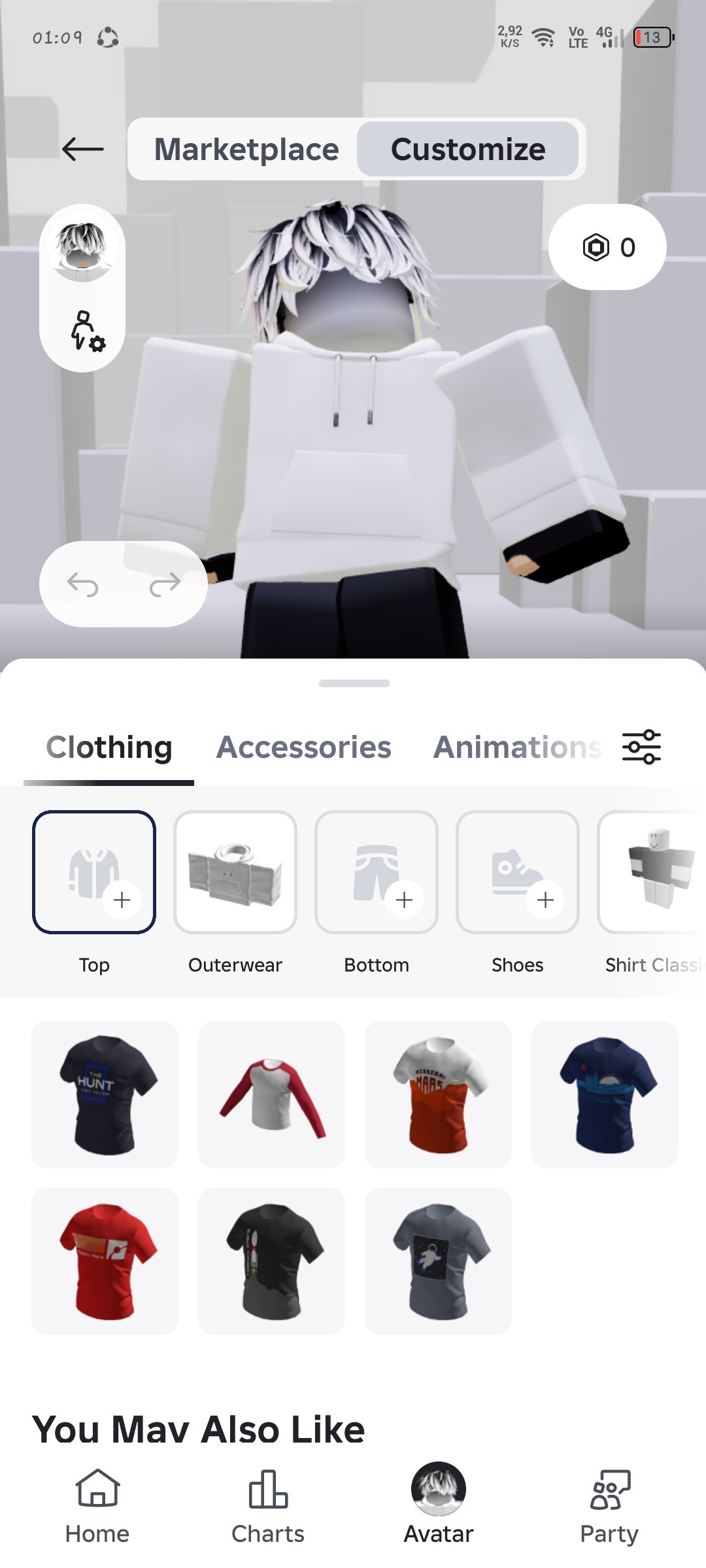Try on the orange MARS t-shirt
The width and height of the screenshot is (706, 1568).
pyautogui.click(x=438, y=1094)
